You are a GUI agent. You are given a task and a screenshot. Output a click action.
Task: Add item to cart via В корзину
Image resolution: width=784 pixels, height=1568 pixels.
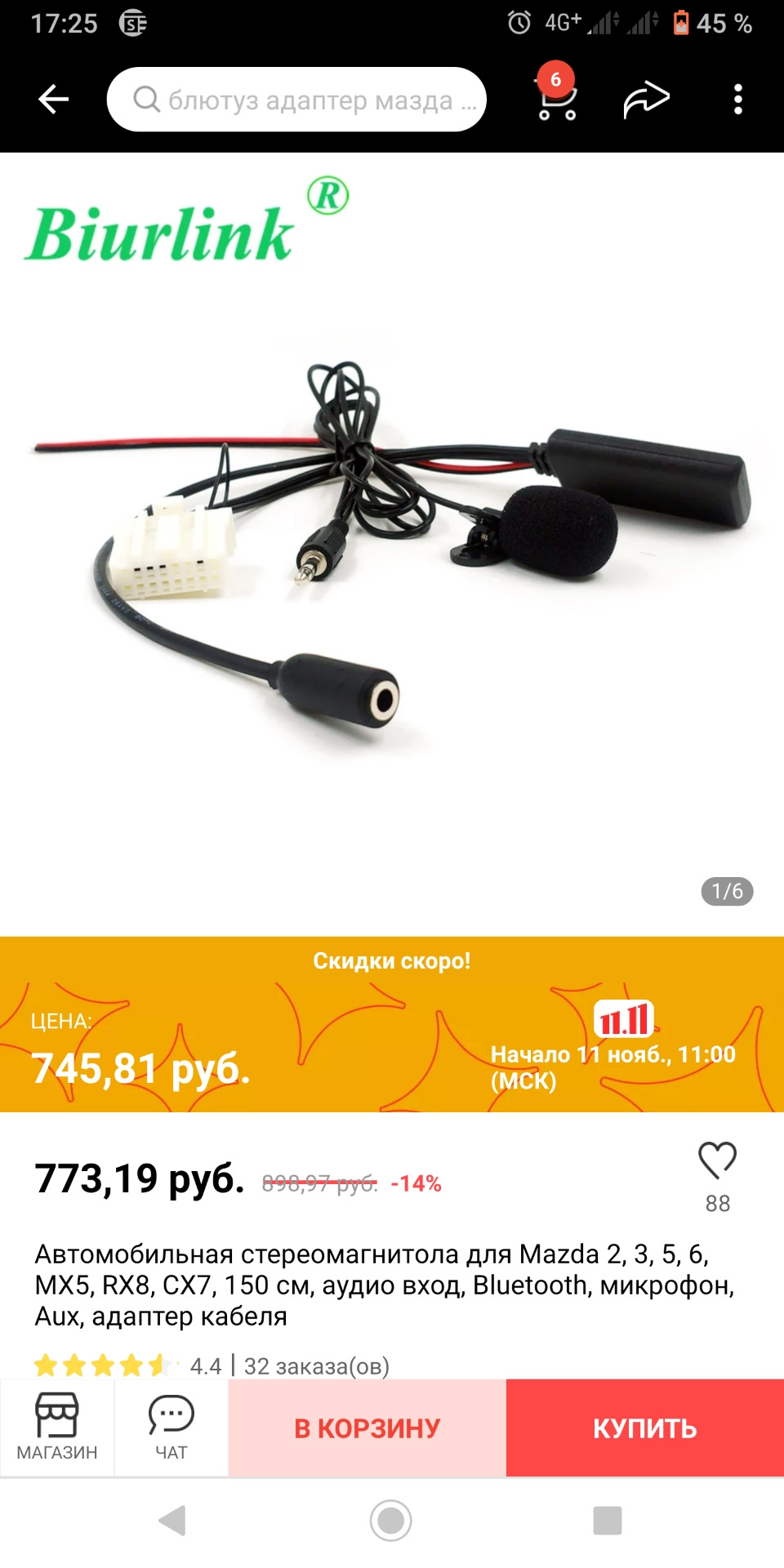[x=367, y=1428]
